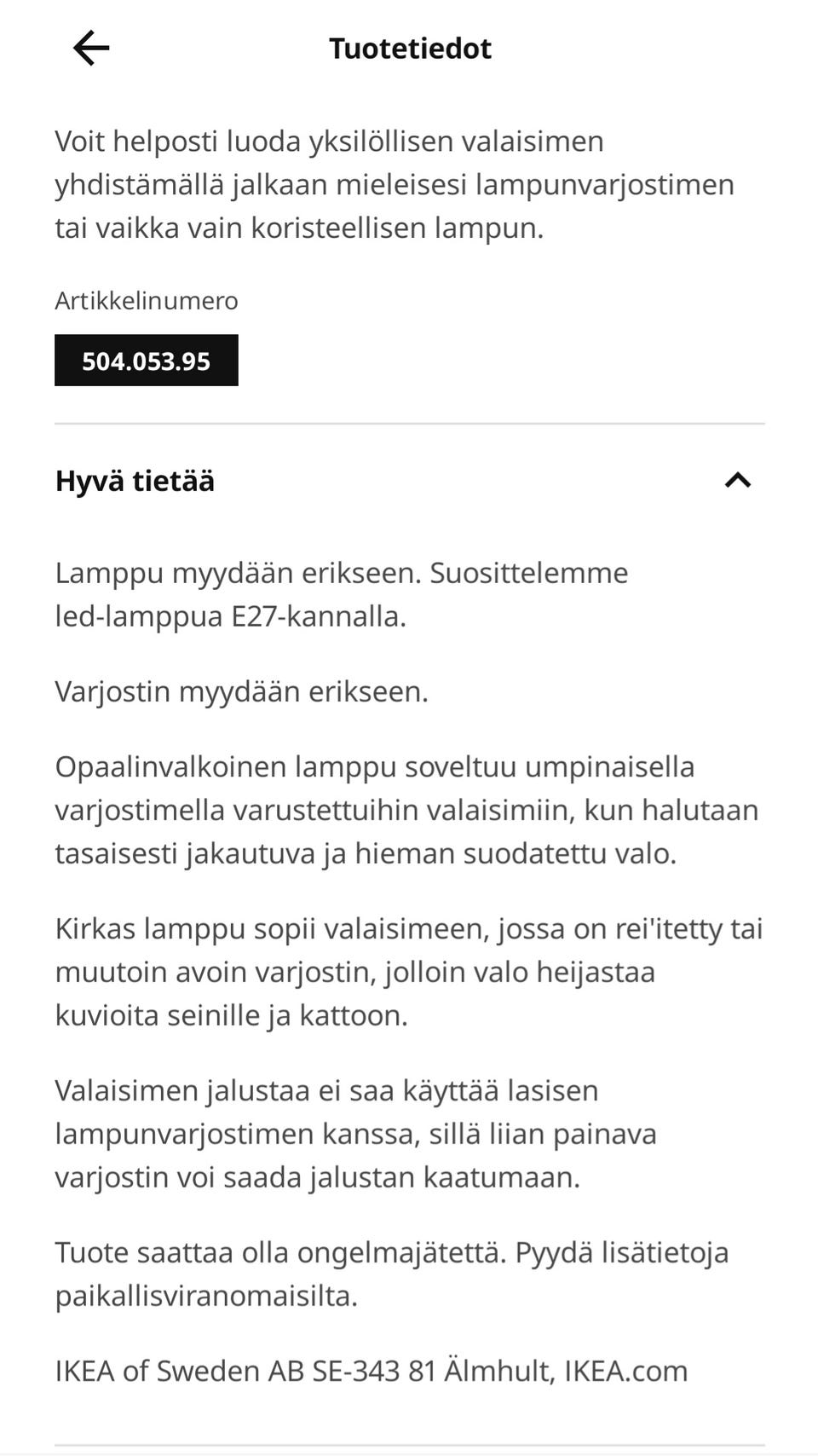Click the "Hyvä tietää" section header
818x1456 pixels.
pos(135,482)
